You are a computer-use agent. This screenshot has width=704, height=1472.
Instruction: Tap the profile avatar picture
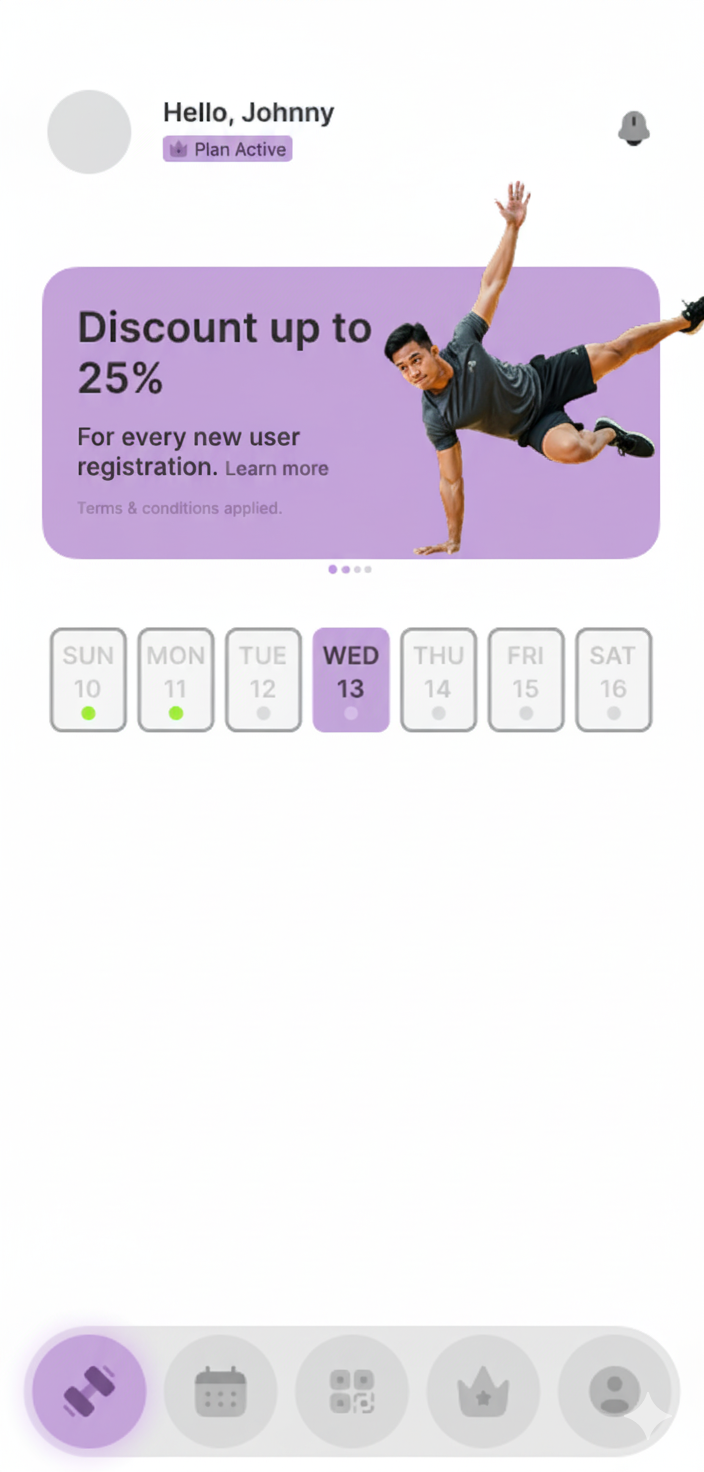tap(89, 132)
